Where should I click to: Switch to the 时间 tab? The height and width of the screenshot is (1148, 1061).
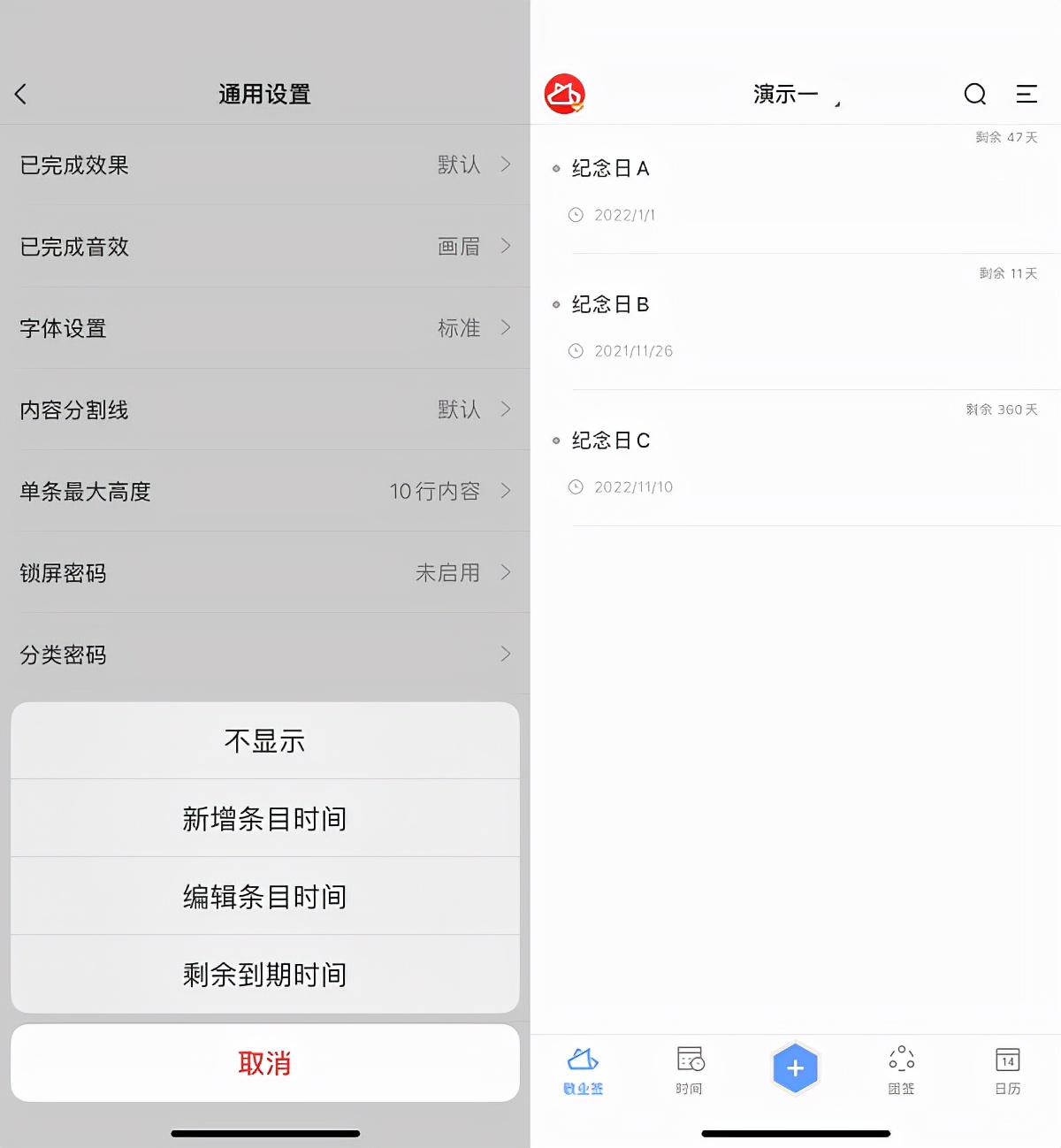(689, 1070)
